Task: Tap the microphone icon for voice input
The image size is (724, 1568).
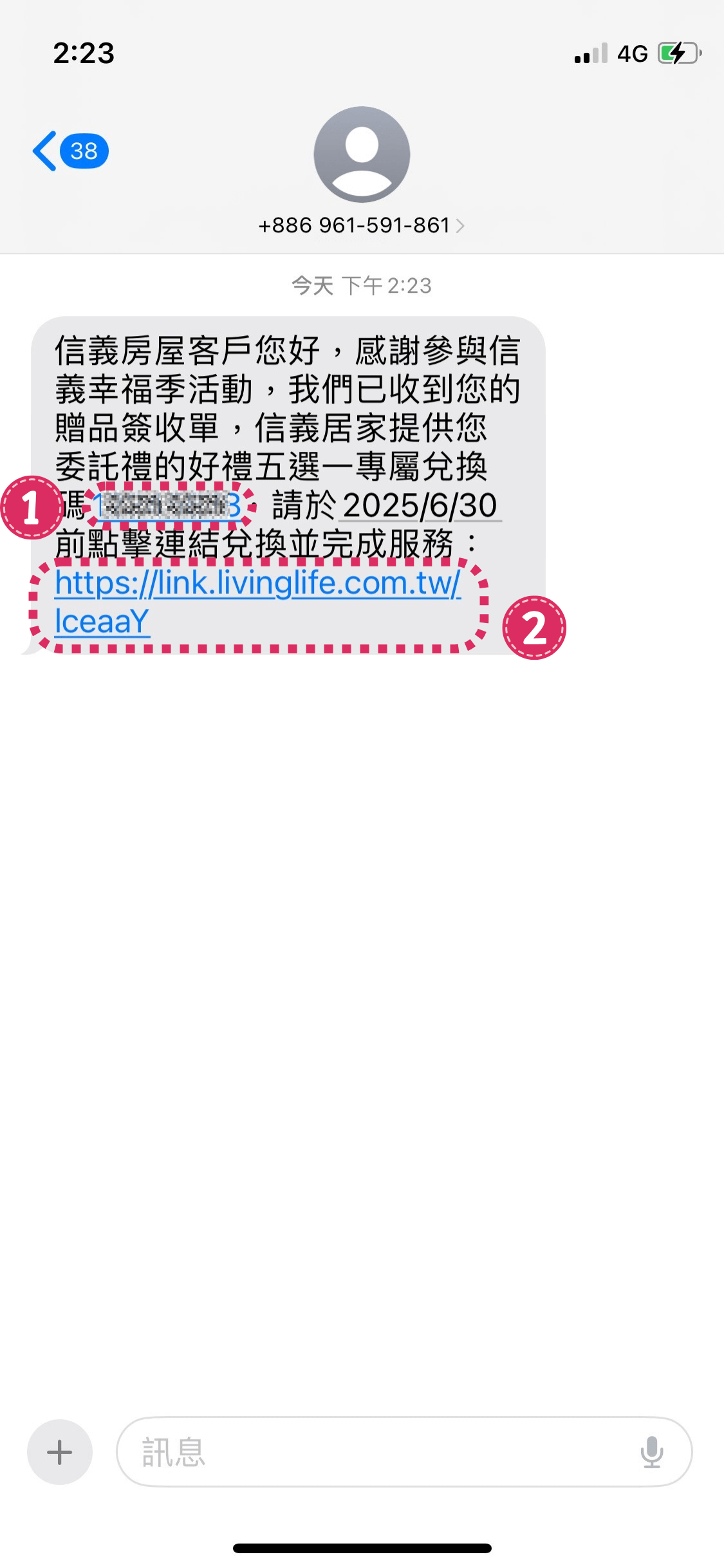Action: click(x=652, y=1452)
